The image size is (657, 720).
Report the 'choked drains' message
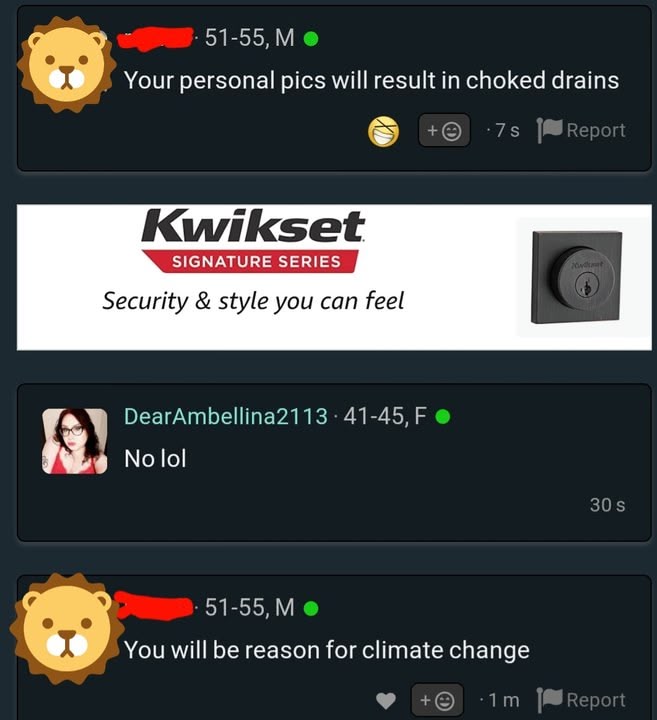tap(581, 130)
